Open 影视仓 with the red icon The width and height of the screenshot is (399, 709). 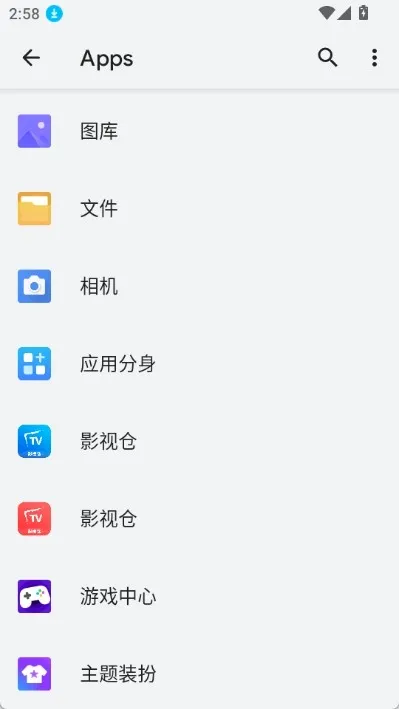pos(200,519)
